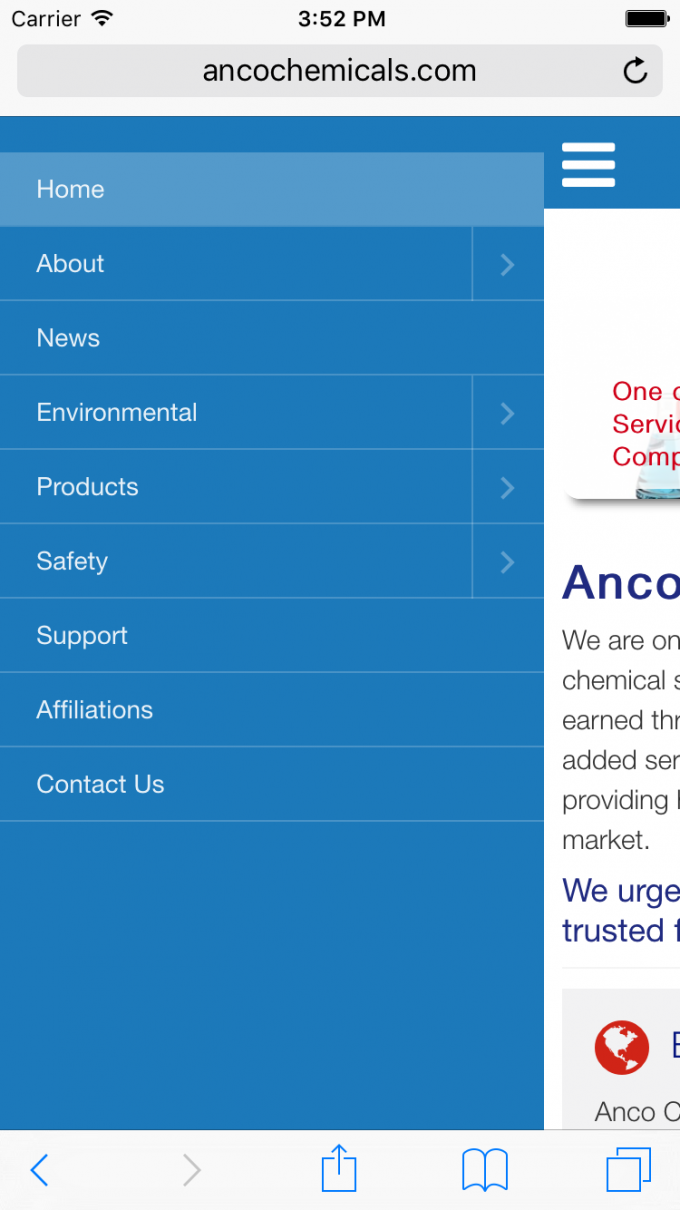Open the share sheet
The image size is (680, 1210).
[339, 1167]
